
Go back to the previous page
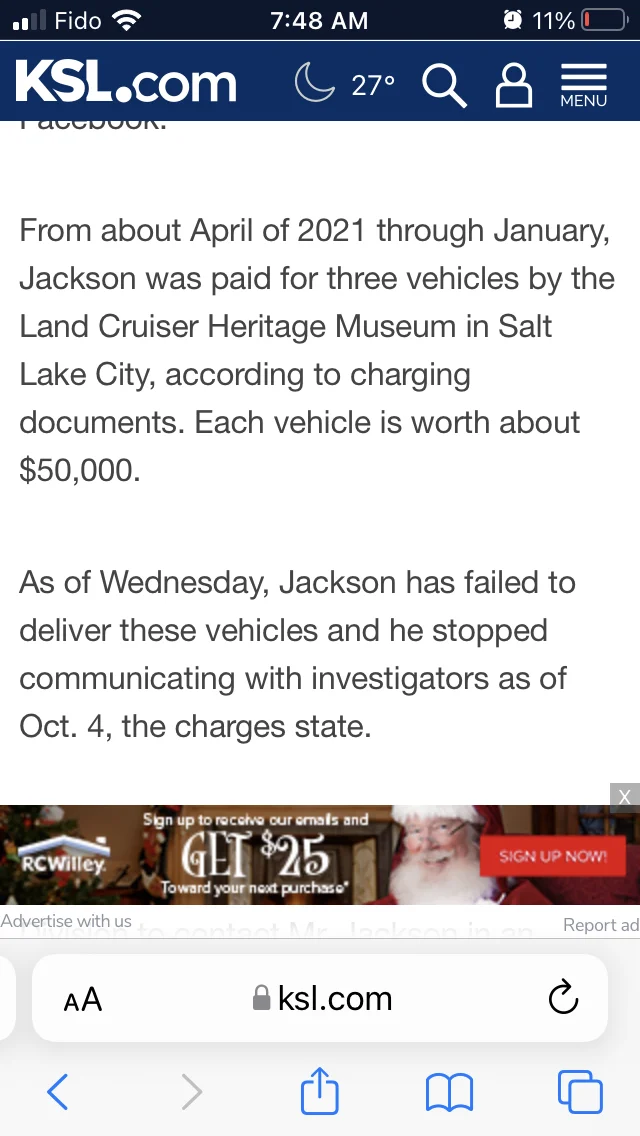[x=58, y=1092]
